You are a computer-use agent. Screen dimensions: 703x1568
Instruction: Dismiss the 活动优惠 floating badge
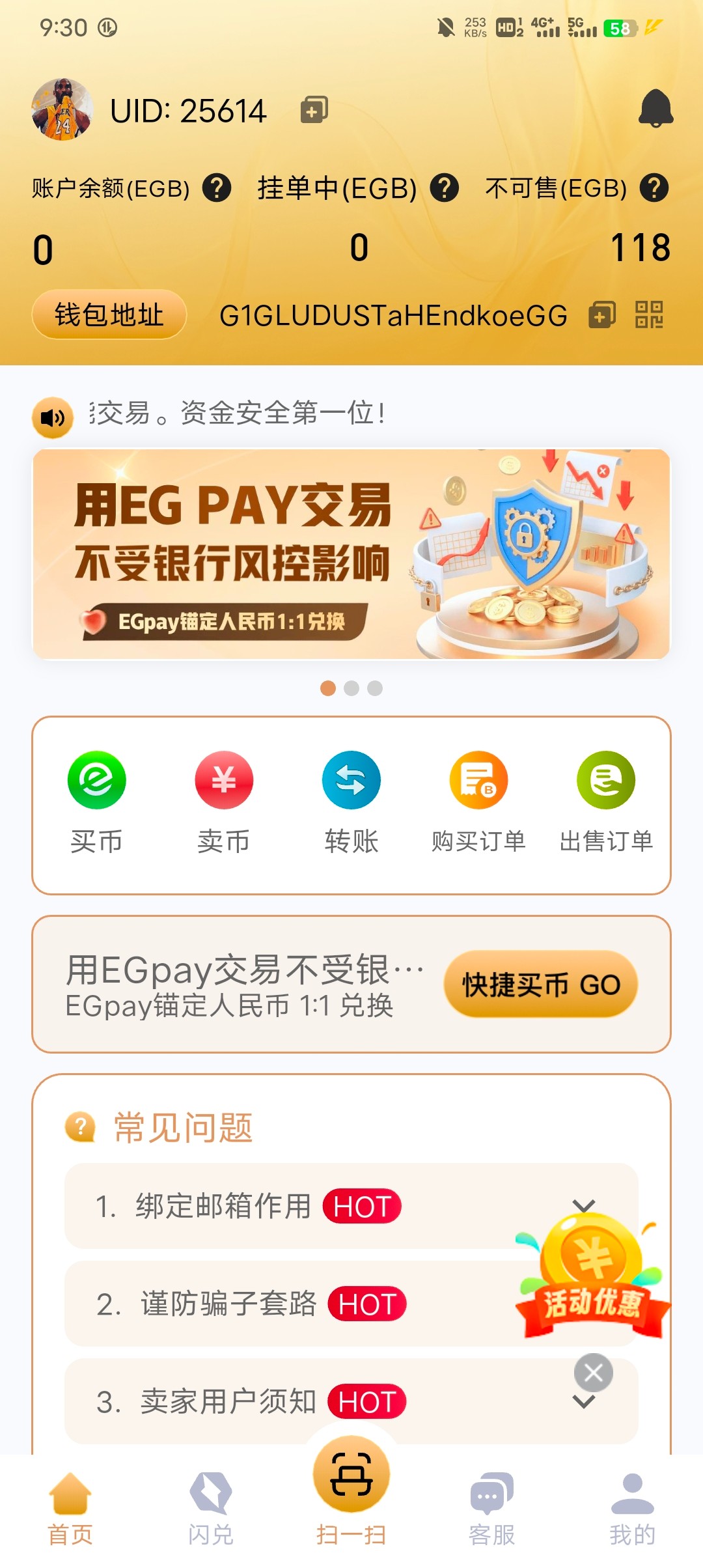click(593, 1373)
